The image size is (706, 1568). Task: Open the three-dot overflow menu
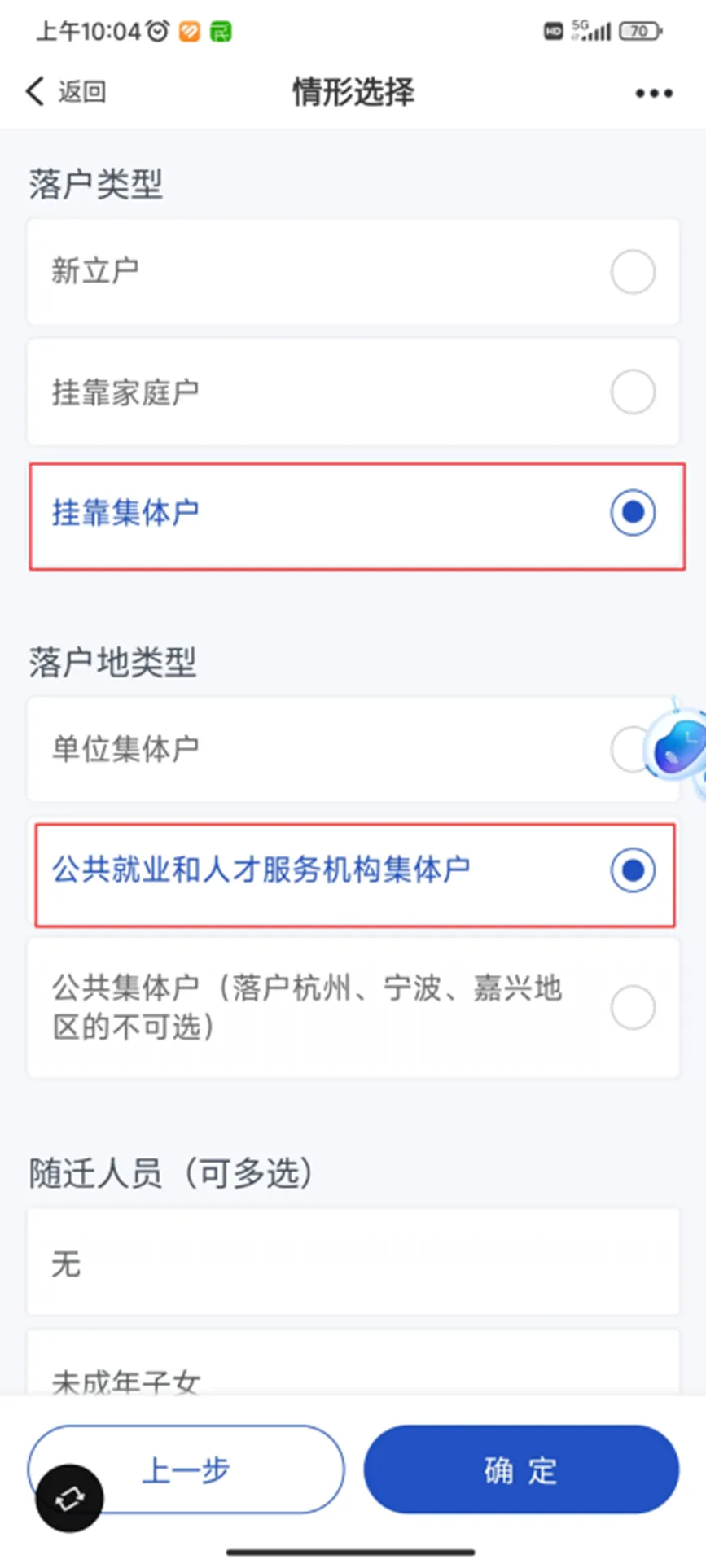click(x=654, y=93)
